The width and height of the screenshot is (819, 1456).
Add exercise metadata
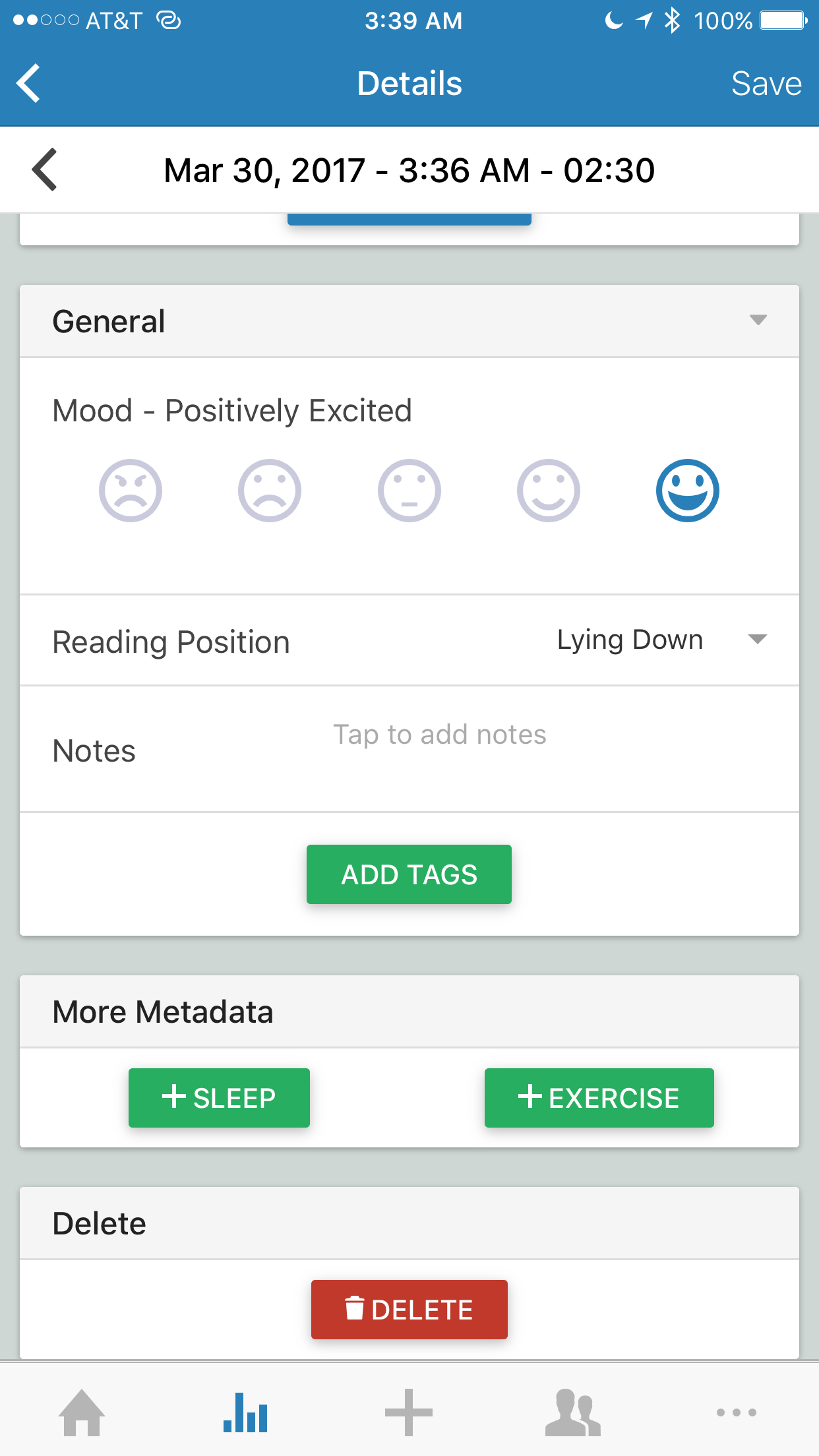click(599, 1098)
